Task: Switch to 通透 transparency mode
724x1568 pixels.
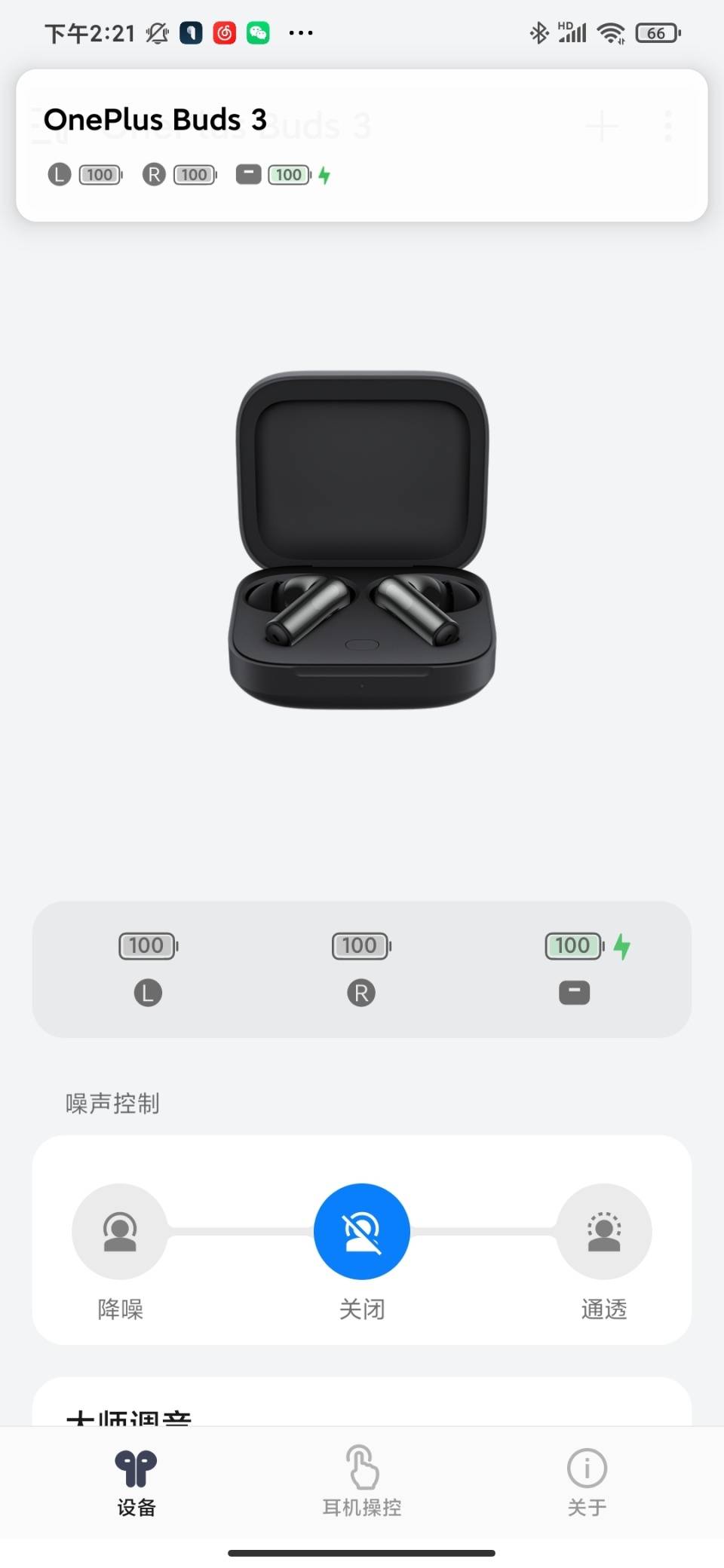Action: pyautogui.click(x=603, y=1231)
